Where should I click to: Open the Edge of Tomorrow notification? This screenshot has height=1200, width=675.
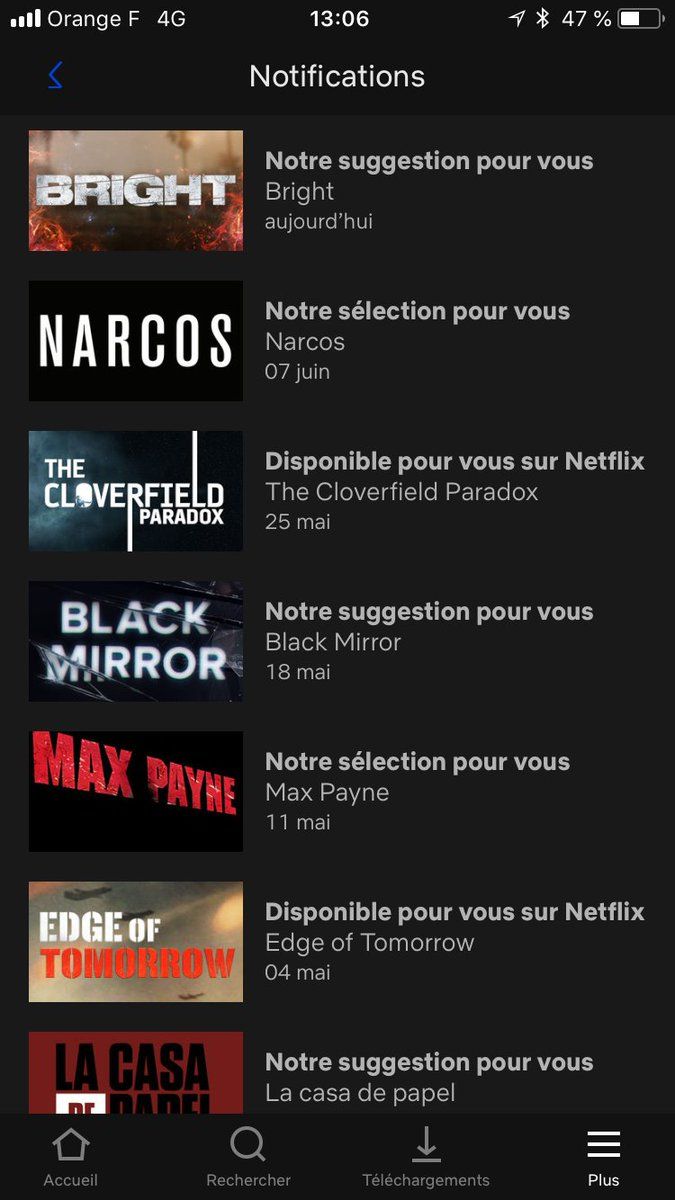[x=337, y=941]
